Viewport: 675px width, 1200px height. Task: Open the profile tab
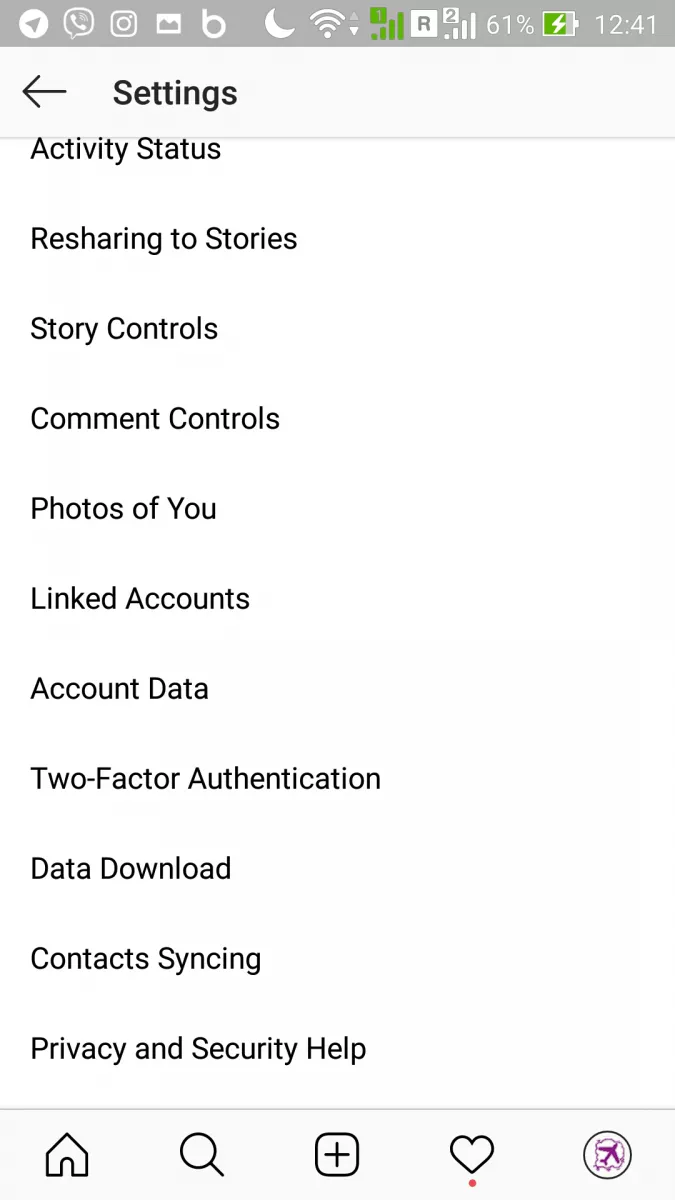(x=607, y=1156)
